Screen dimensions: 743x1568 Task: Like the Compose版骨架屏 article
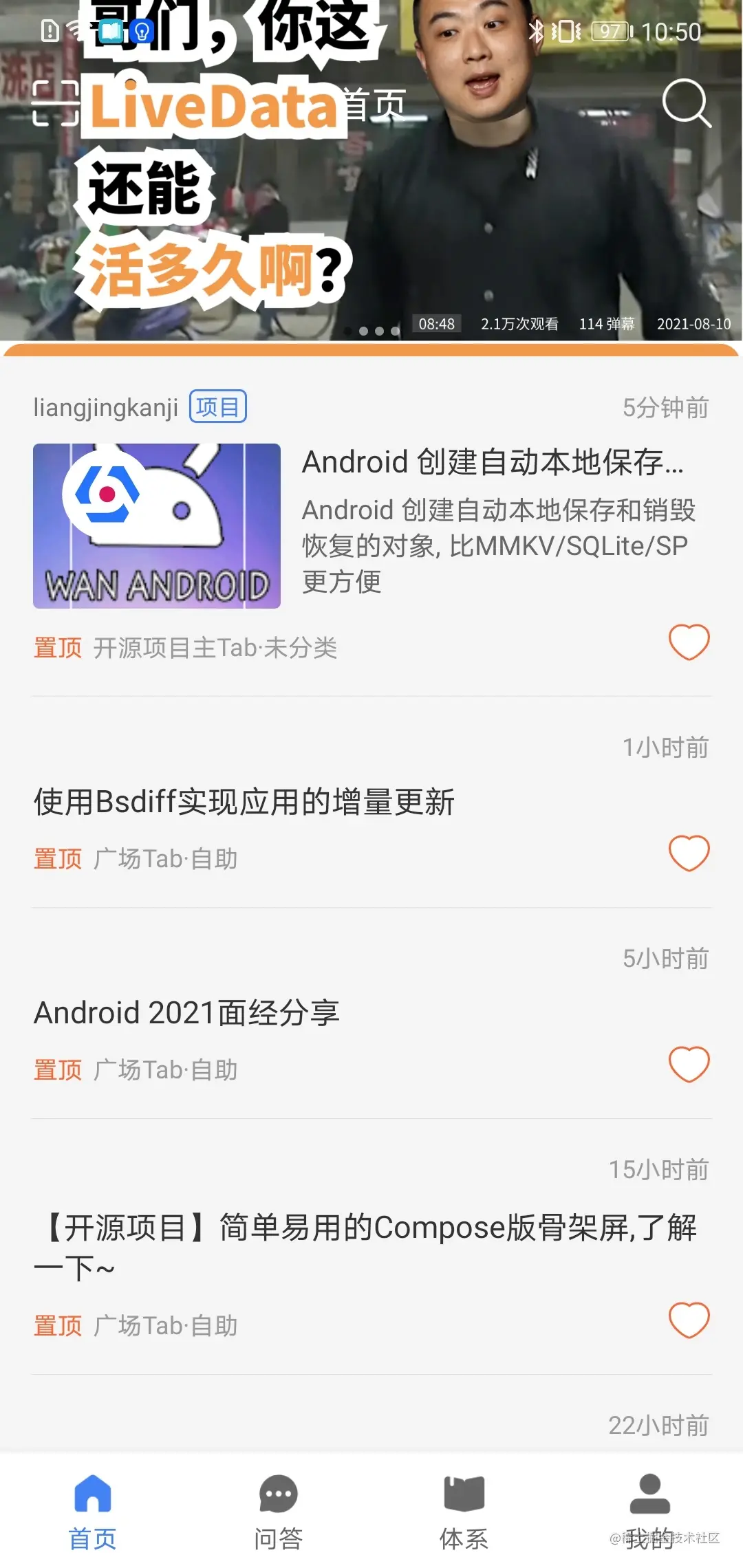(x=689, y=1320)
